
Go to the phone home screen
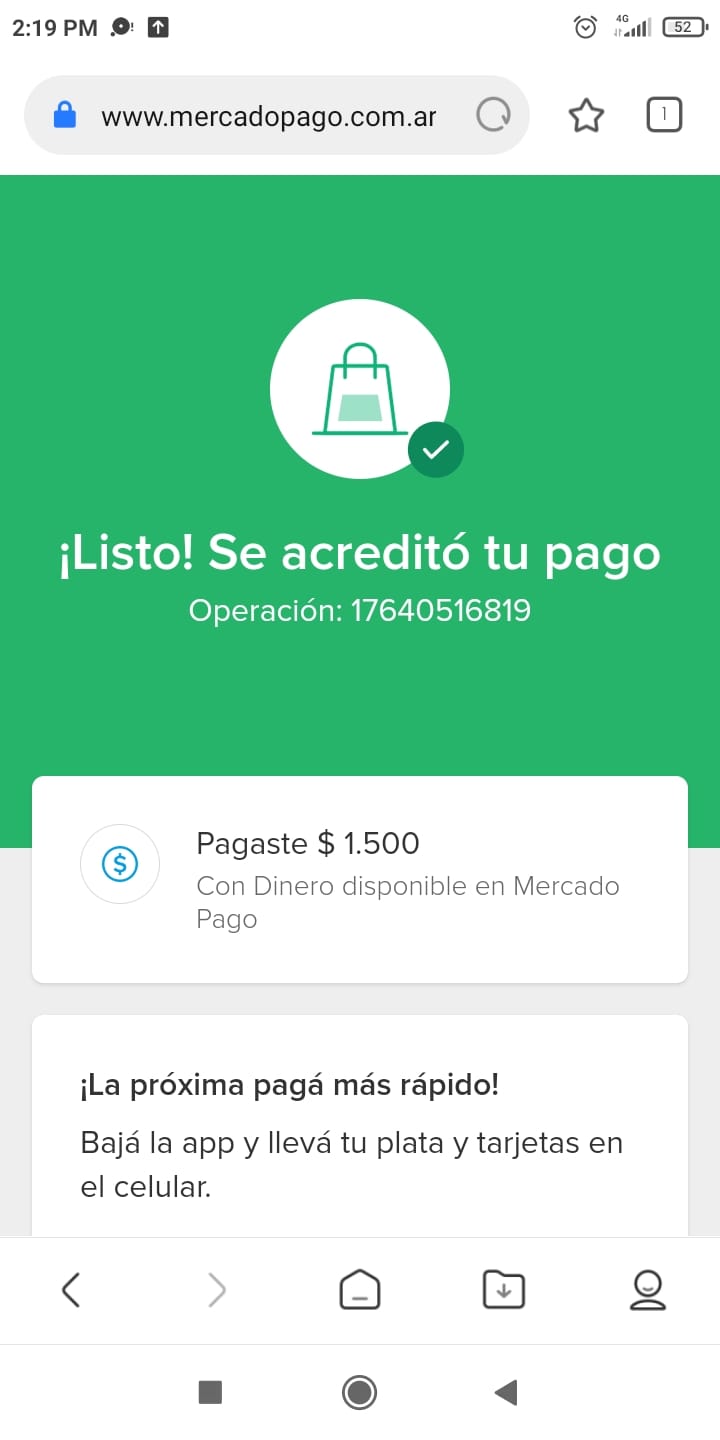pos(359,1392)
